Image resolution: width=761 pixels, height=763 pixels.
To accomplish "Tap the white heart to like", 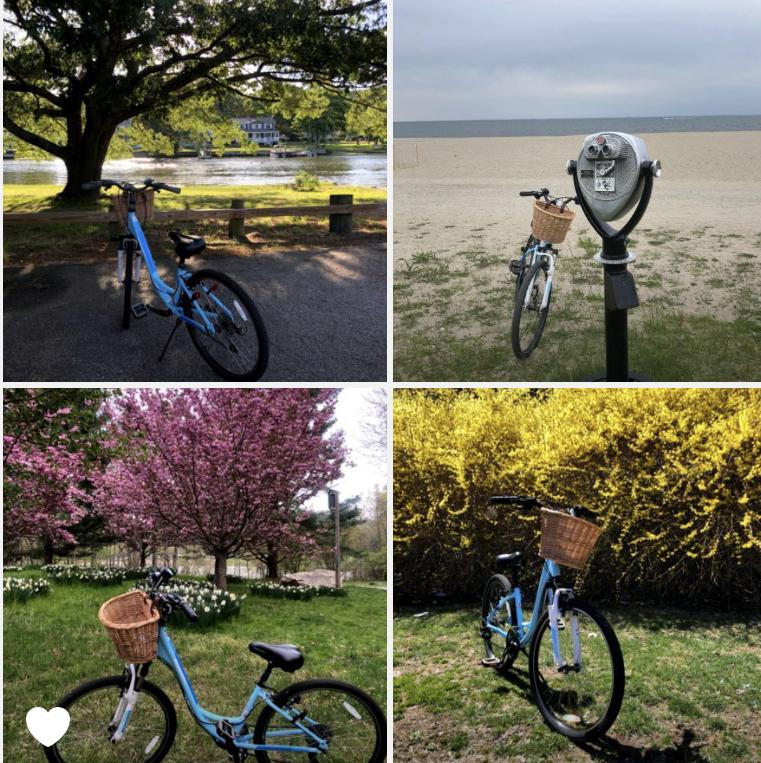I will pyautogui.click(x=47, y=725).
